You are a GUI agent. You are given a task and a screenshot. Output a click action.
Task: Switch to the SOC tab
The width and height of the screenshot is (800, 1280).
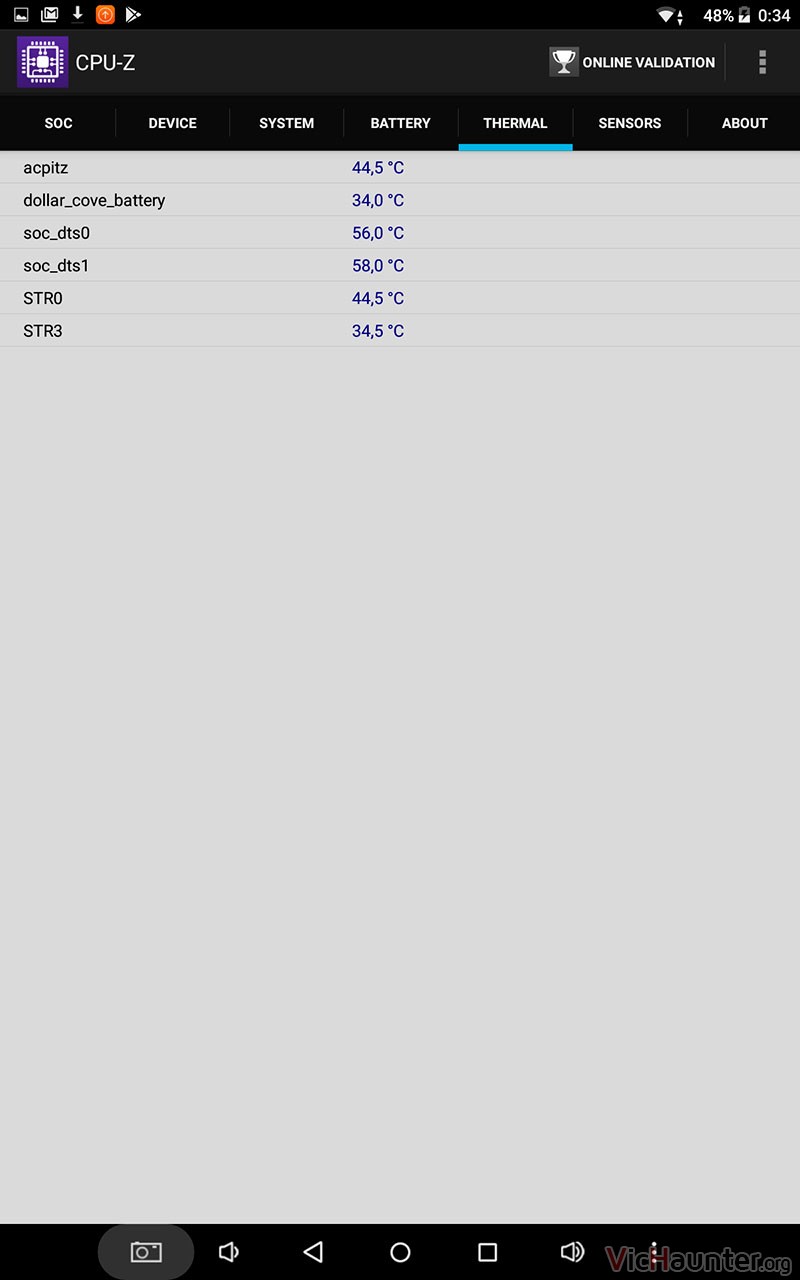58,123
